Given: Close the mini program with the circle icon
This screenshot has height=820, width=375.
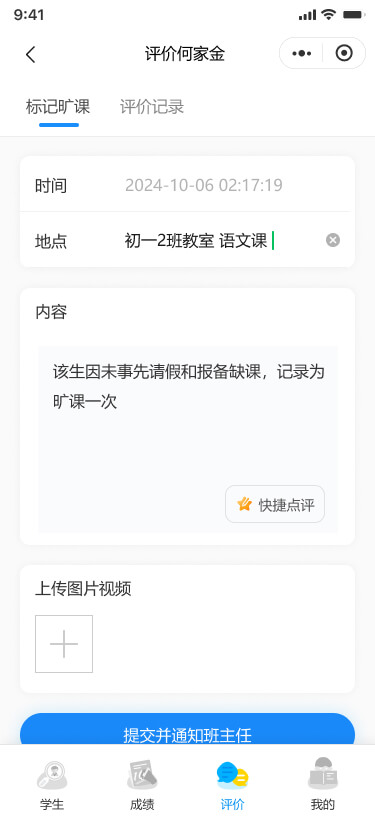Looking at the screenshot, I should coord(344,53).
